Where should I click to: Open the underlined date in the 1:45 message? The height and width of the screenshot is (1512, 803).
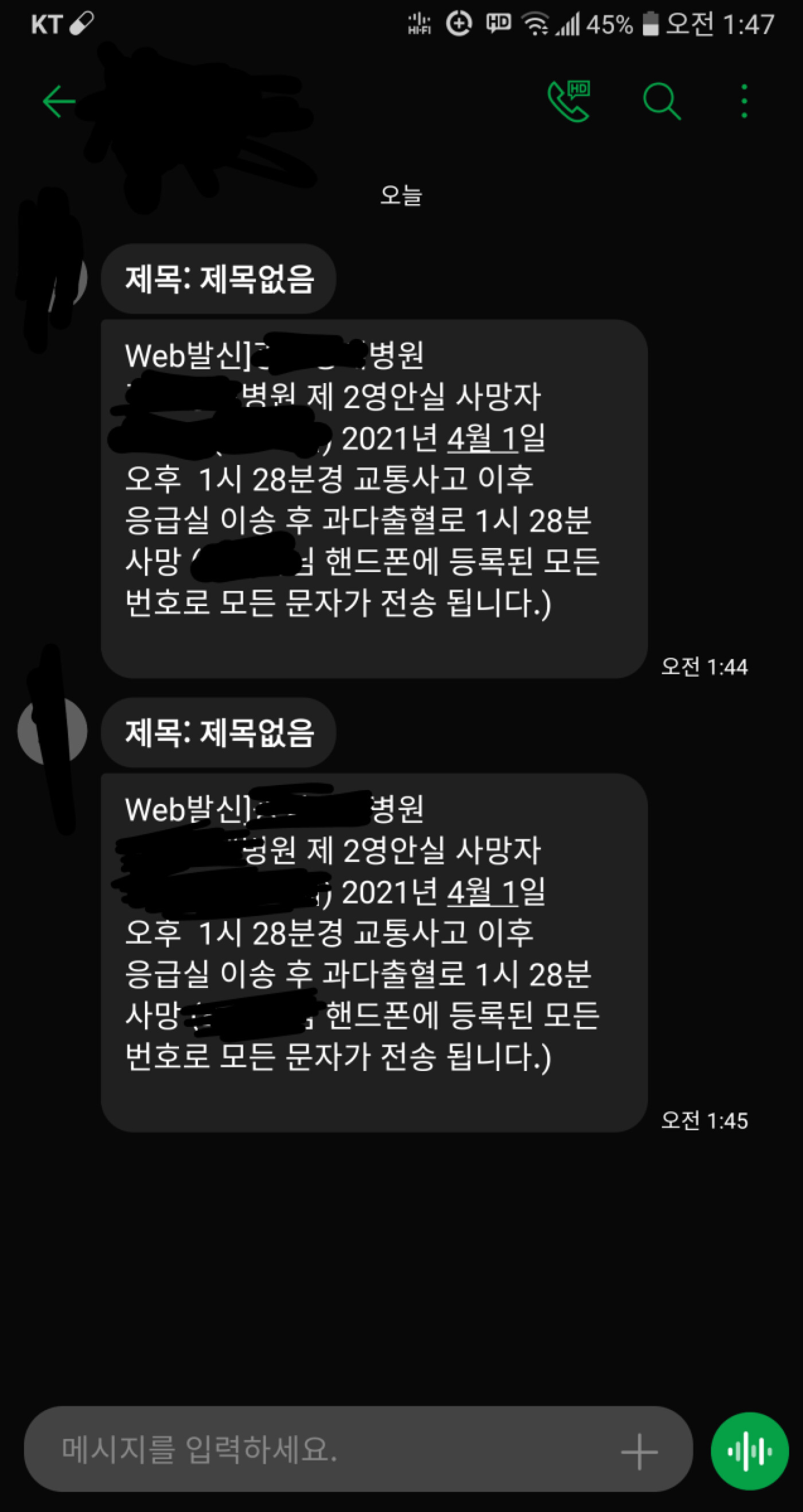coord(496,892)
